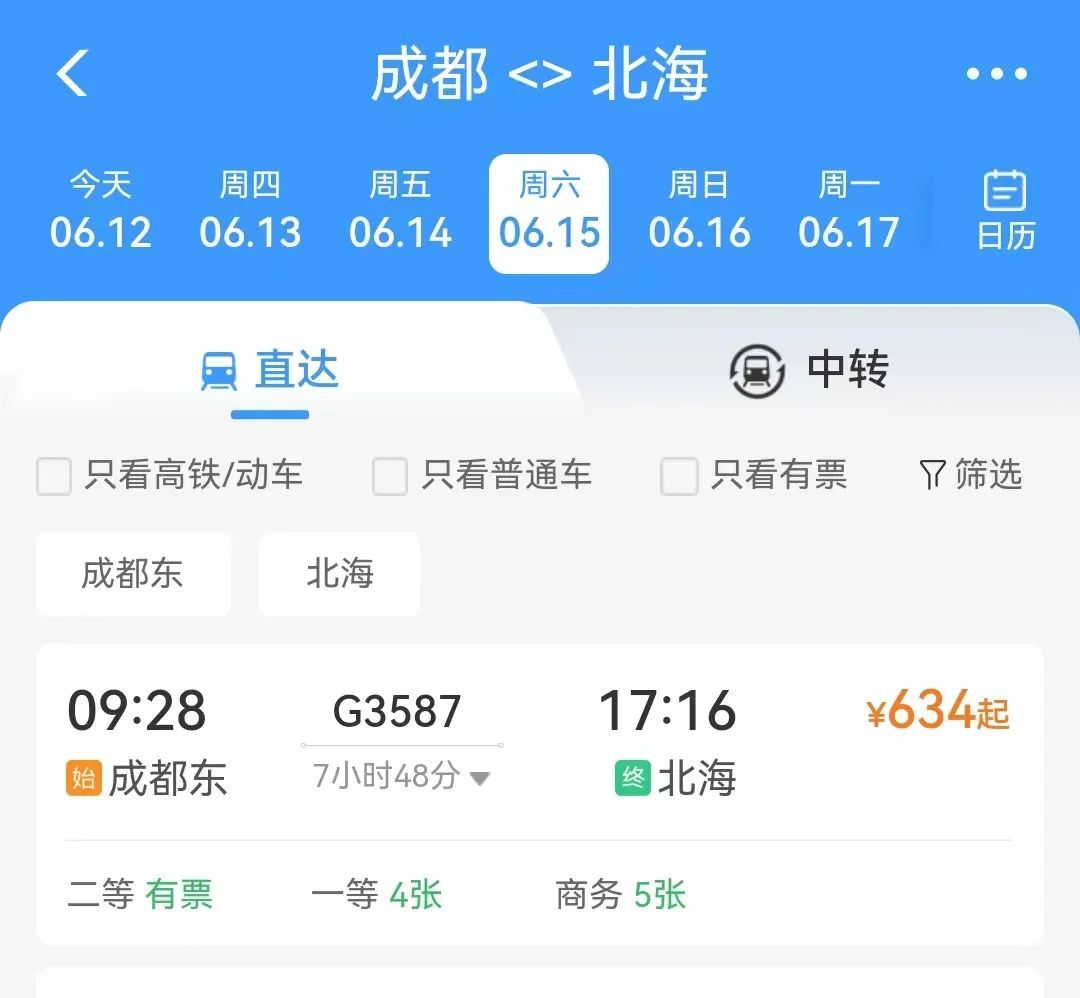Image resolution: width=1080 pixels, height=998 pixels.
Task: Enable 只看普通车 checkbox
Action: pyautogui.click(x=390, y=476)
